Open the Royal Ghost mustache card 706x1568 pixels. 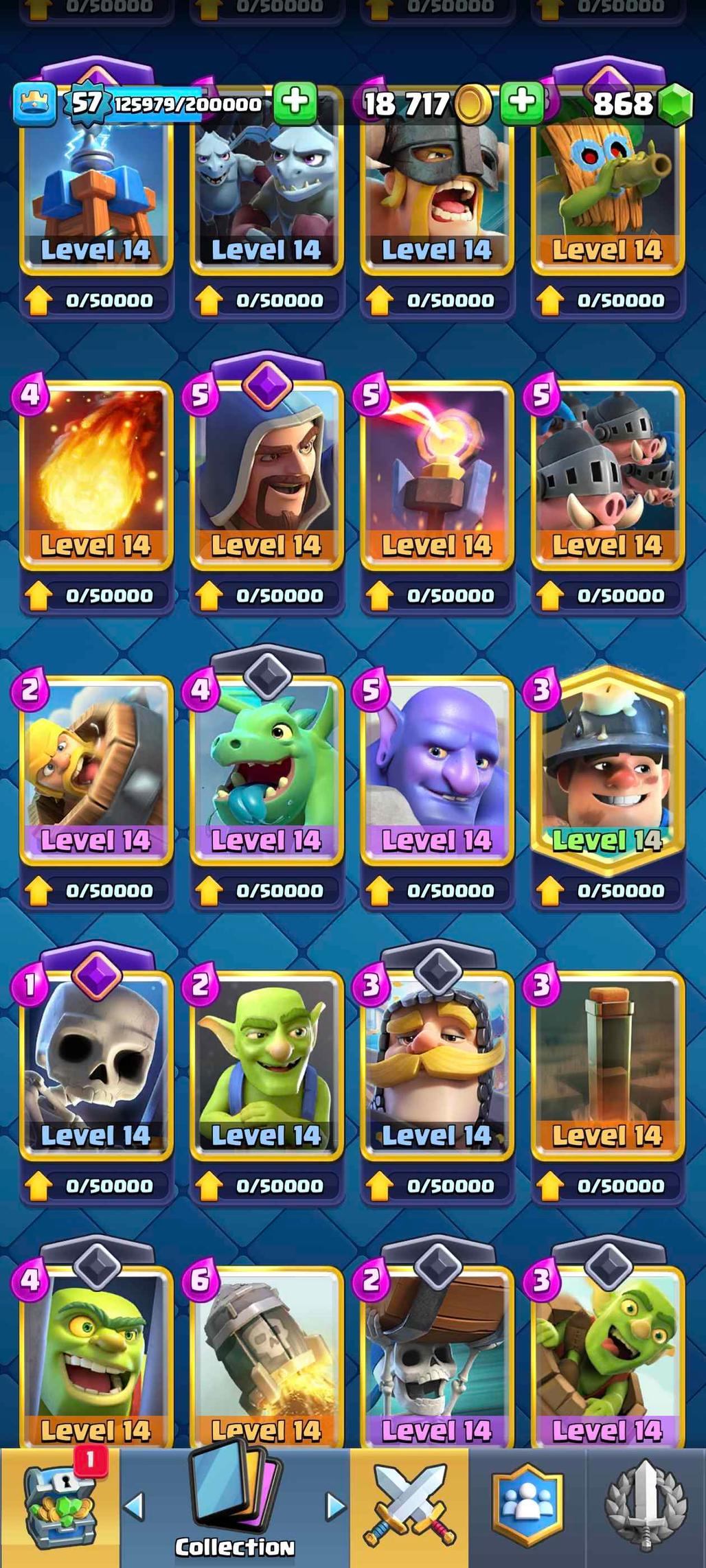[x=437, y=1065]
